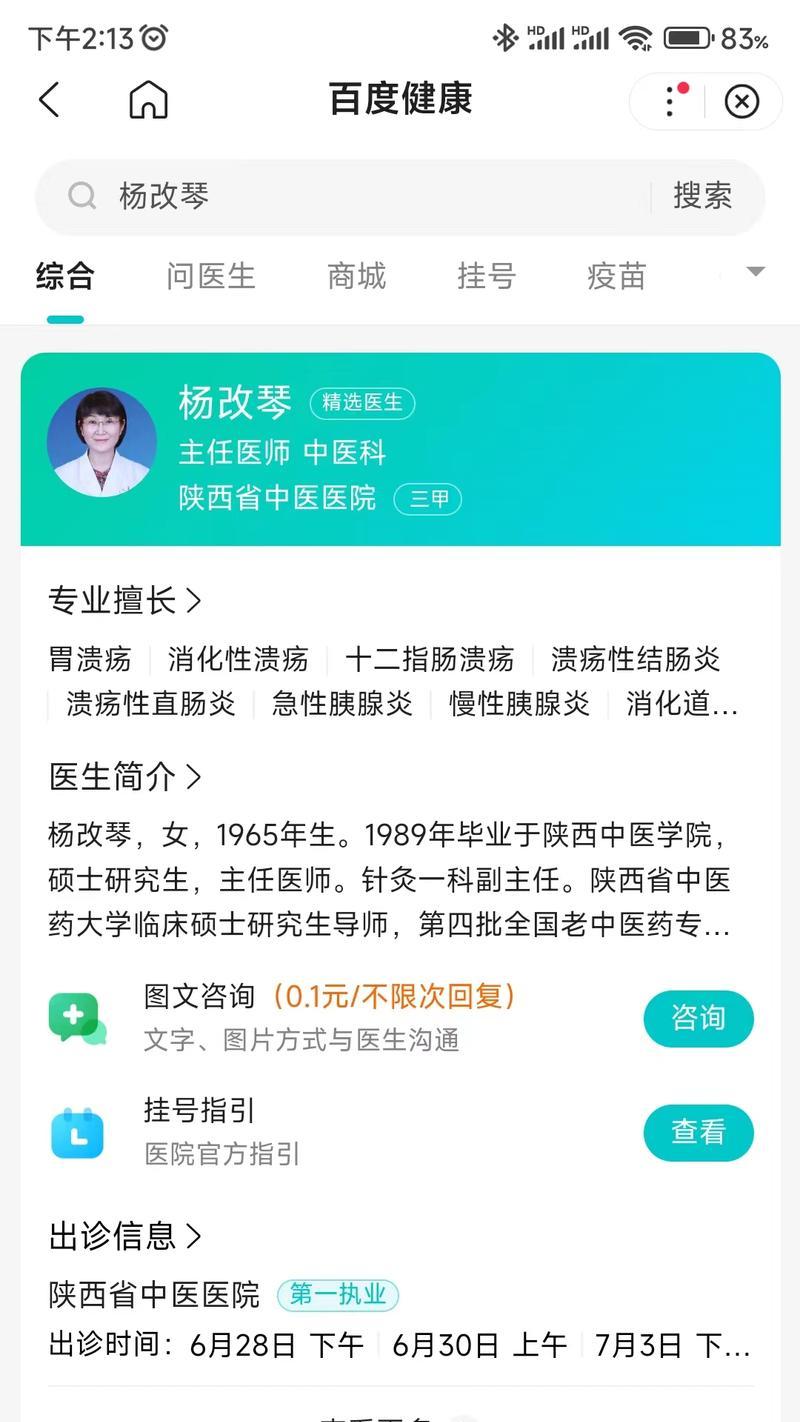Close the Baidu Health mini program
The image size is (800, 1422).
pyautogui.click(x=741, y=101)
